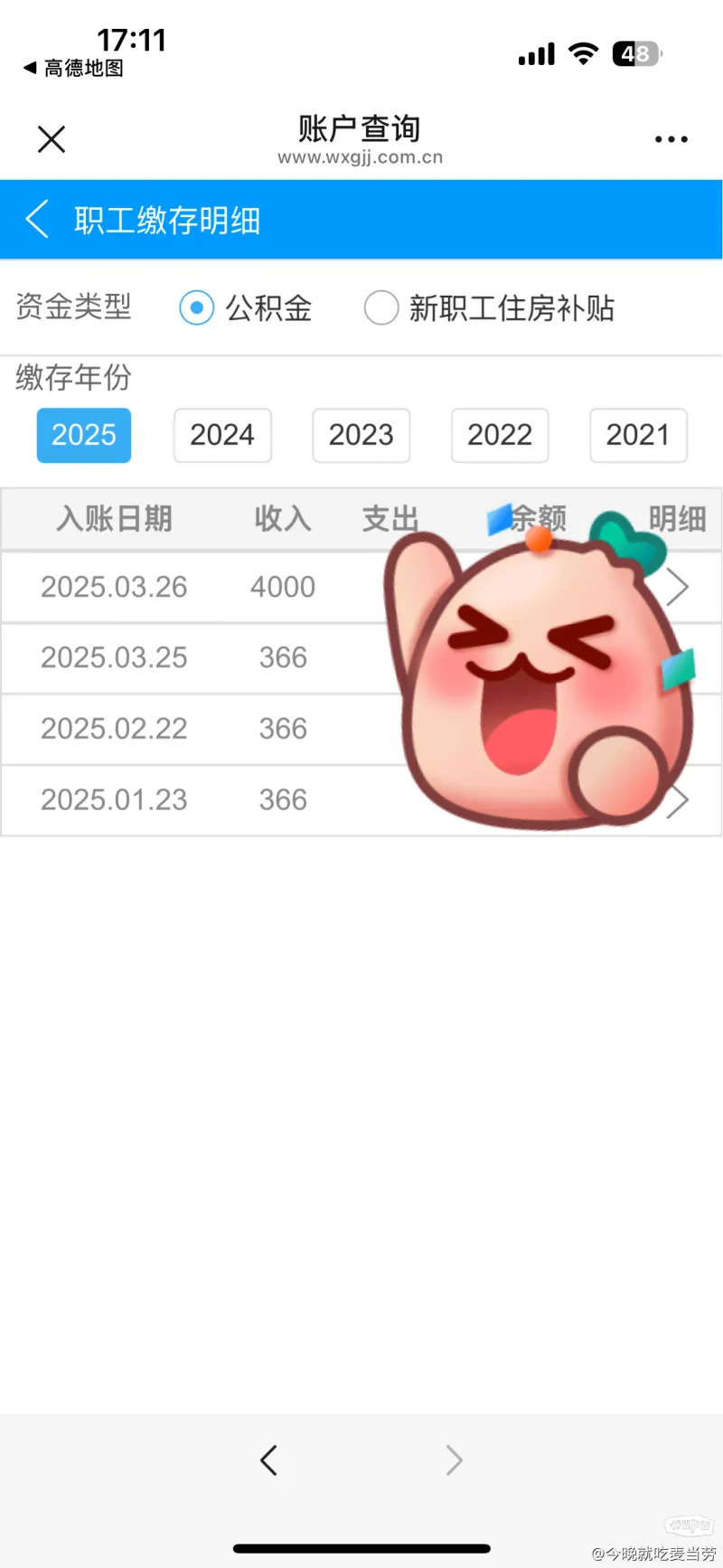Choose deposit year 2025
Screen dimensions: 723x1568
click(84, 435)
